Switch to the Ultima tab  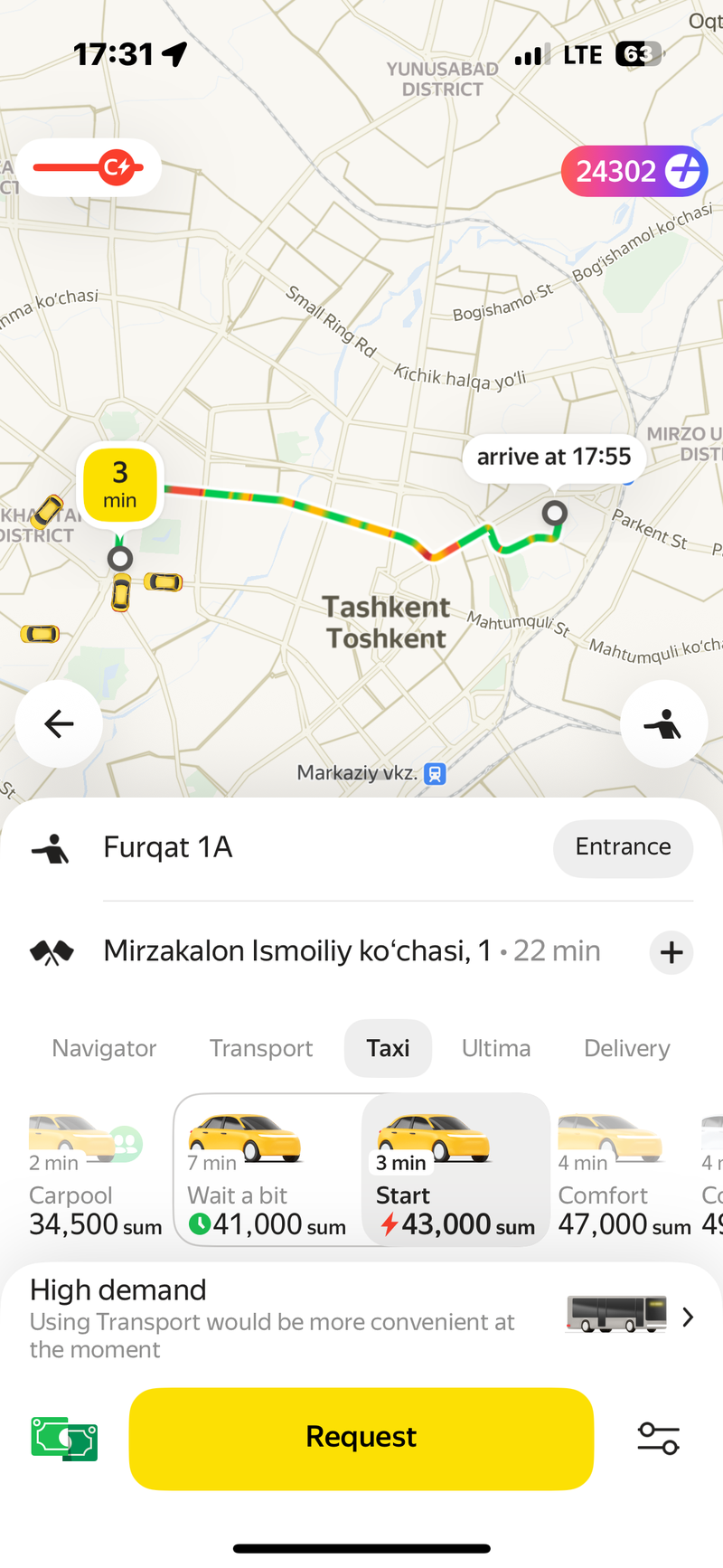click(x=496, y=1048)
